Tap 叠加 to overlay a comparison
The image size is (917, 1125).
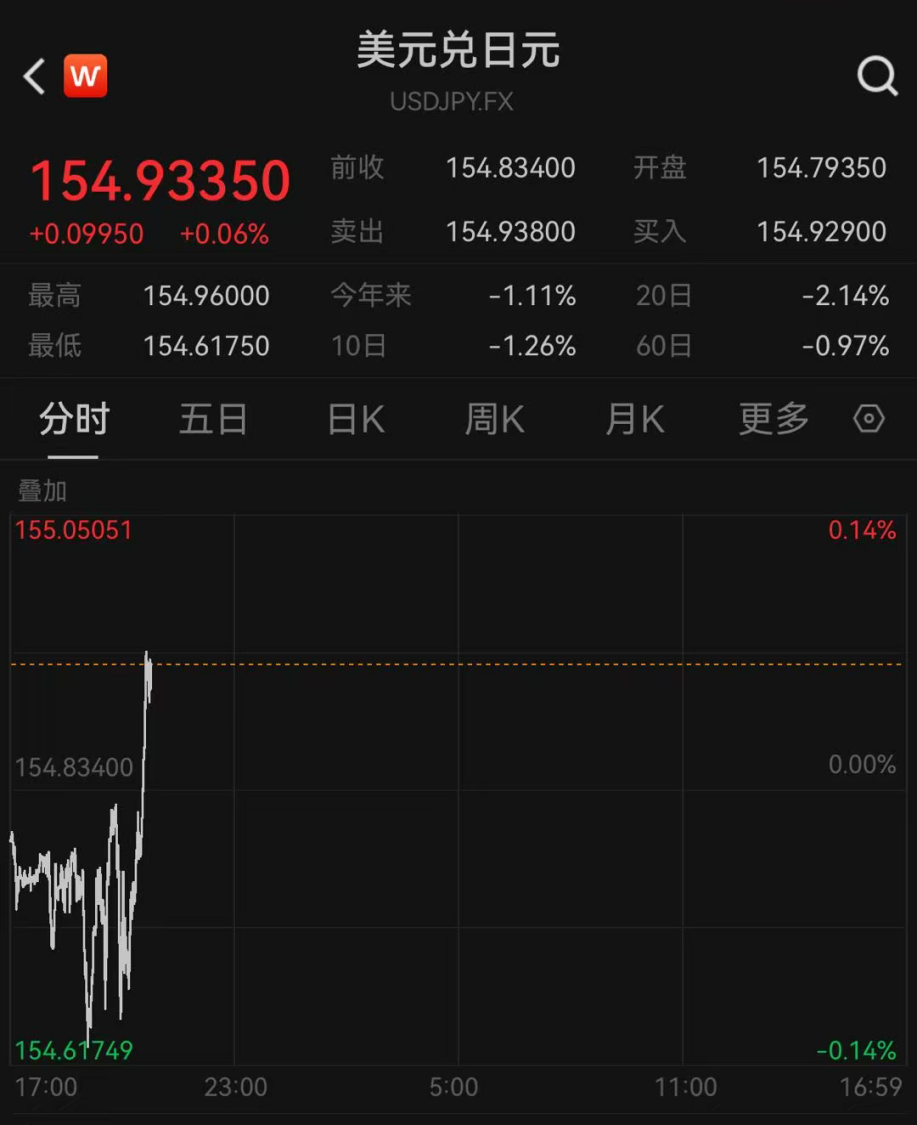point(42,491)
